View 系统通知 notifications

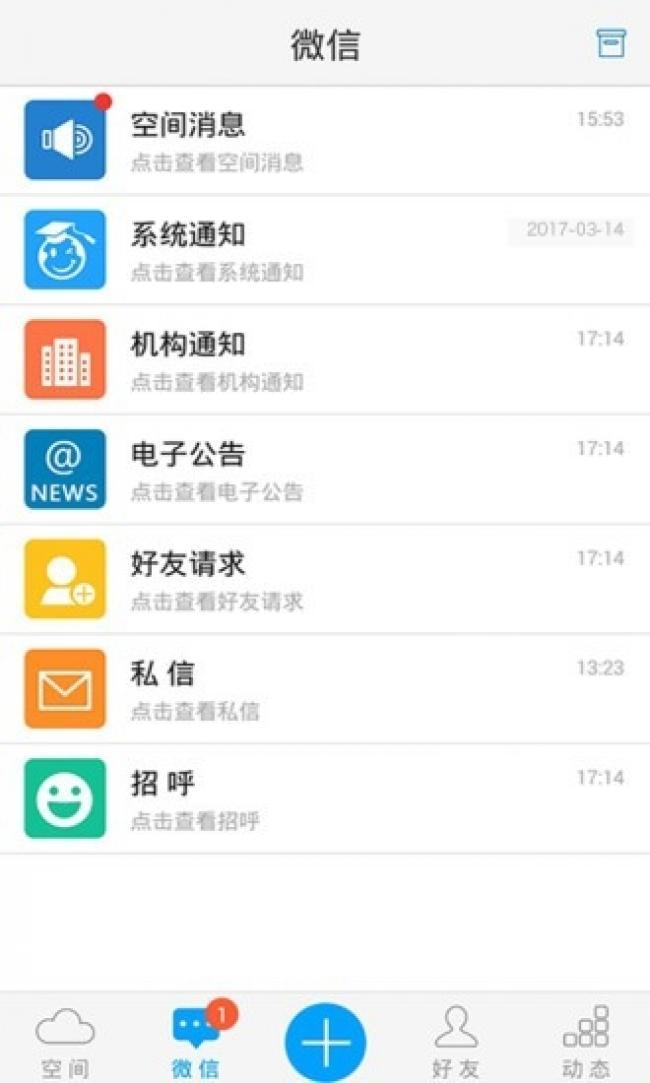pyautogui.click(x=325, y=250)
